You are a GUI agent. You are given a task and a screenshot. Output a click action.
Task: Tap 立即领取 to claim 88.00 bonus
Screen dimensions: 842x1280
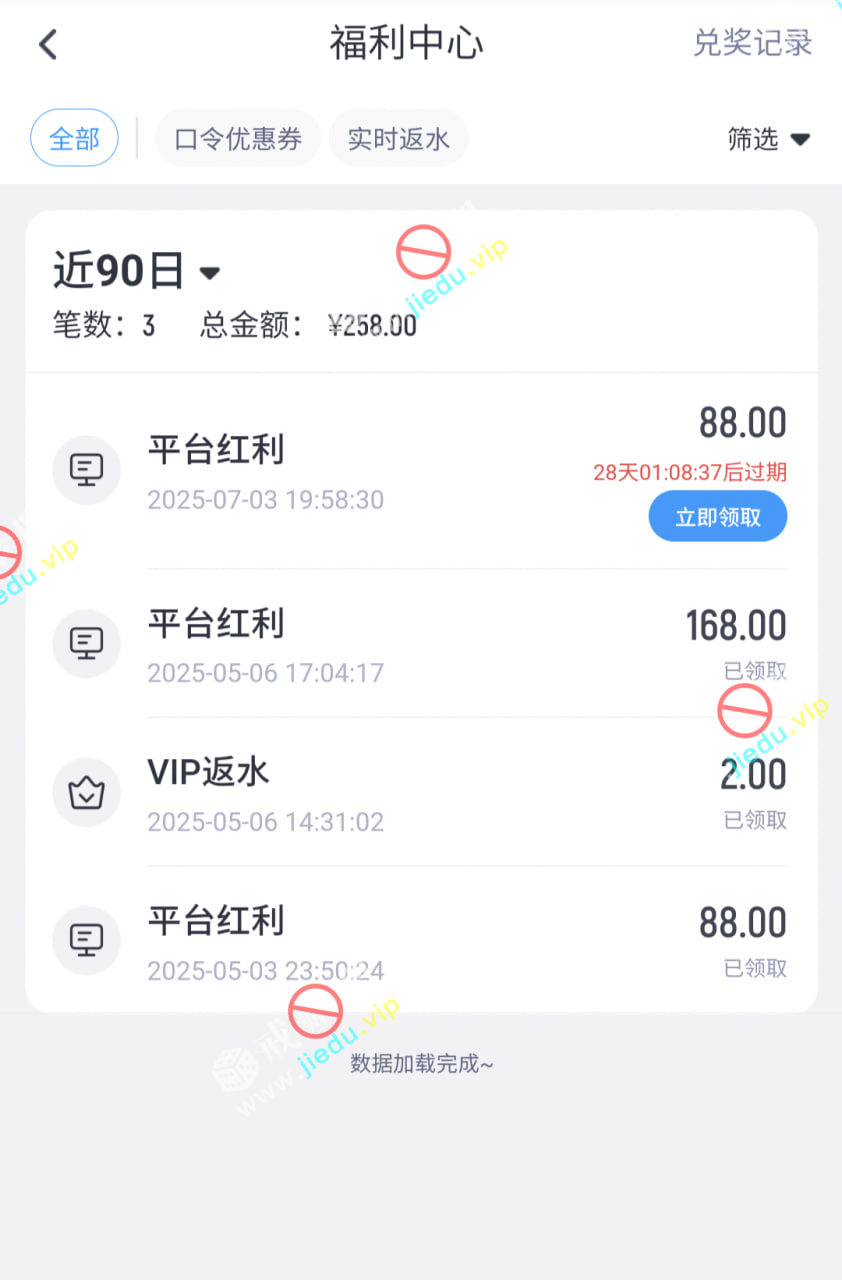pyautogui.click(x=717, y=517)
